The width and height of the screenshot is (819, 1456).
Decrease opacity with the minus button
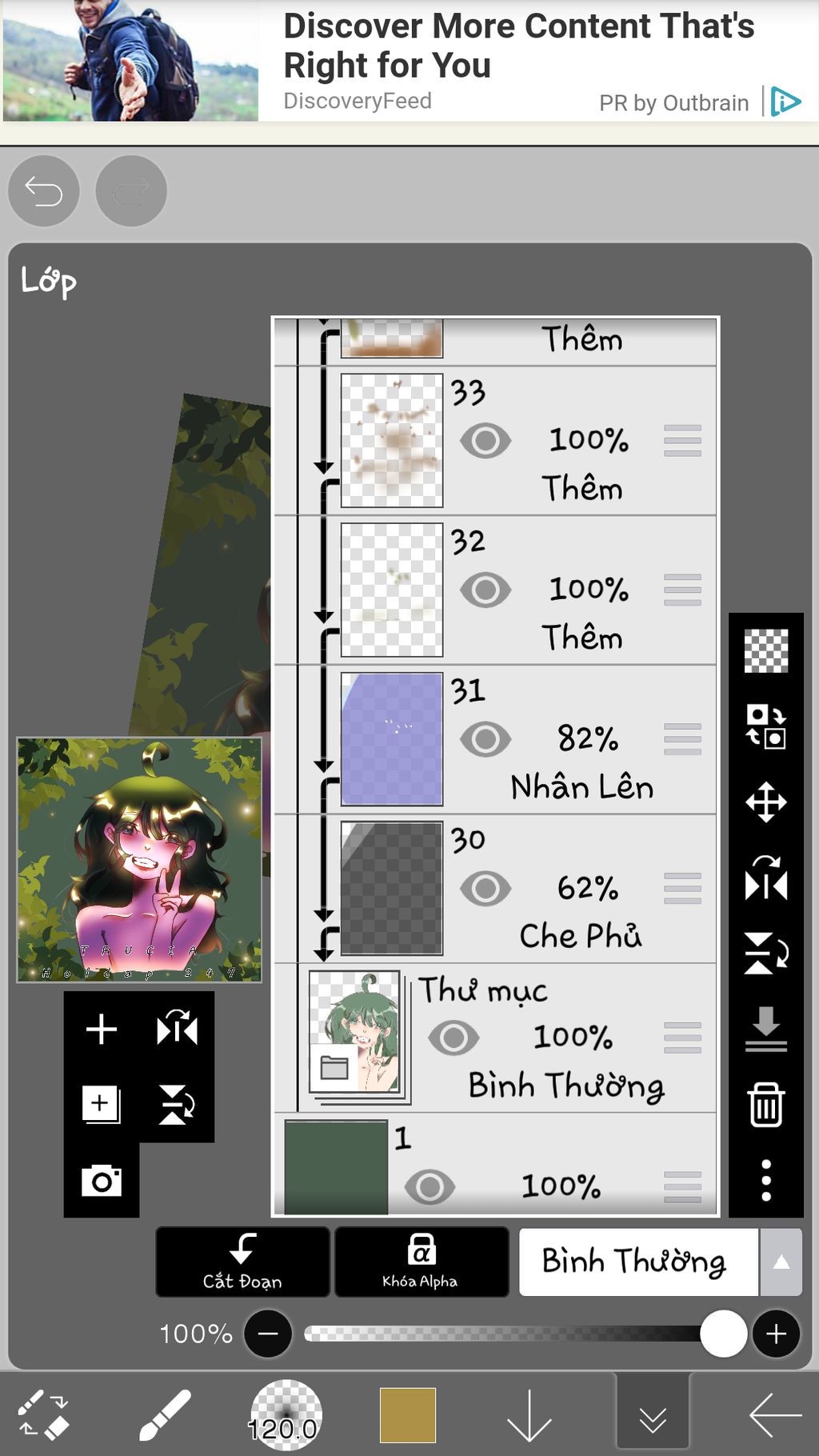click(268, 1334)
